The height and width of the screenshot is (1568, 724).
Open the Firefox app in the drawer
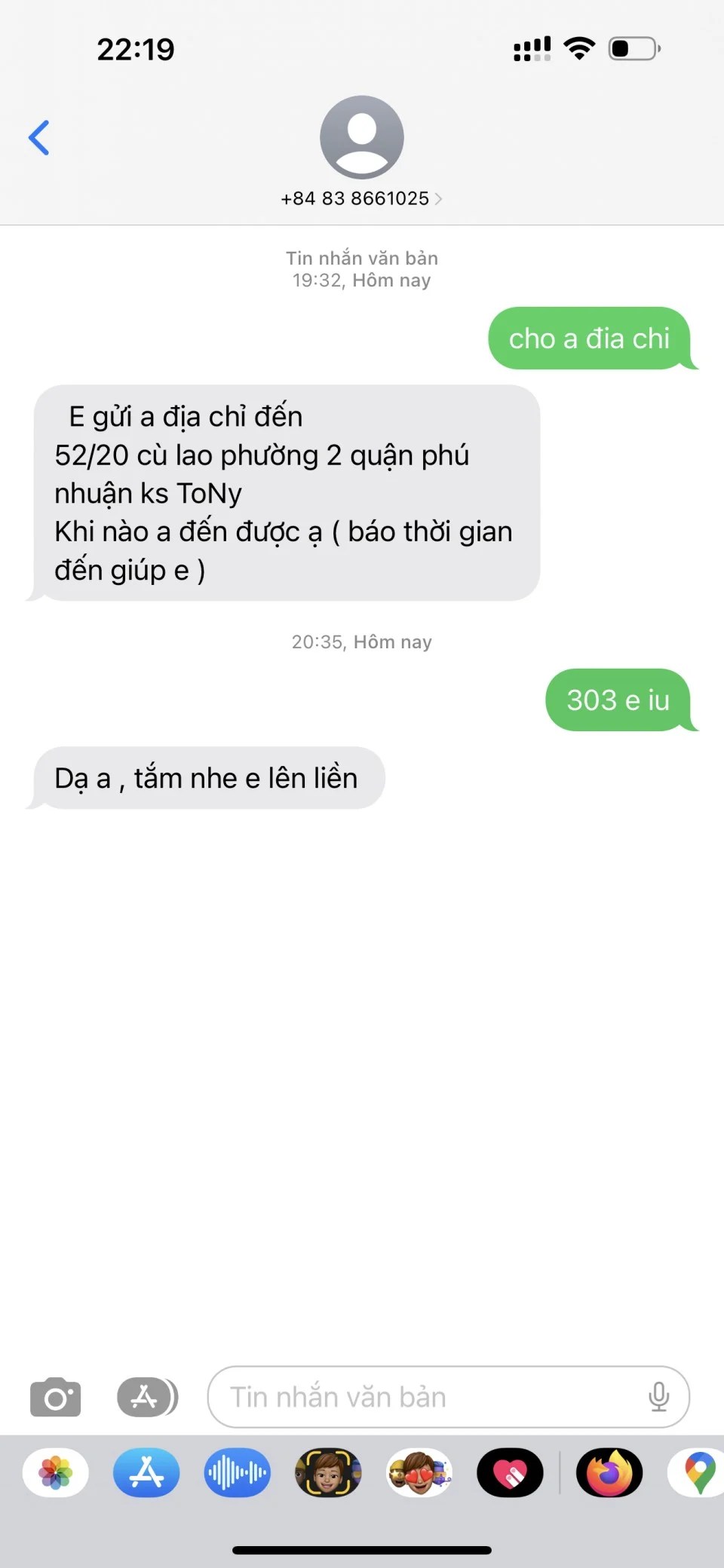coord(609,1472)
